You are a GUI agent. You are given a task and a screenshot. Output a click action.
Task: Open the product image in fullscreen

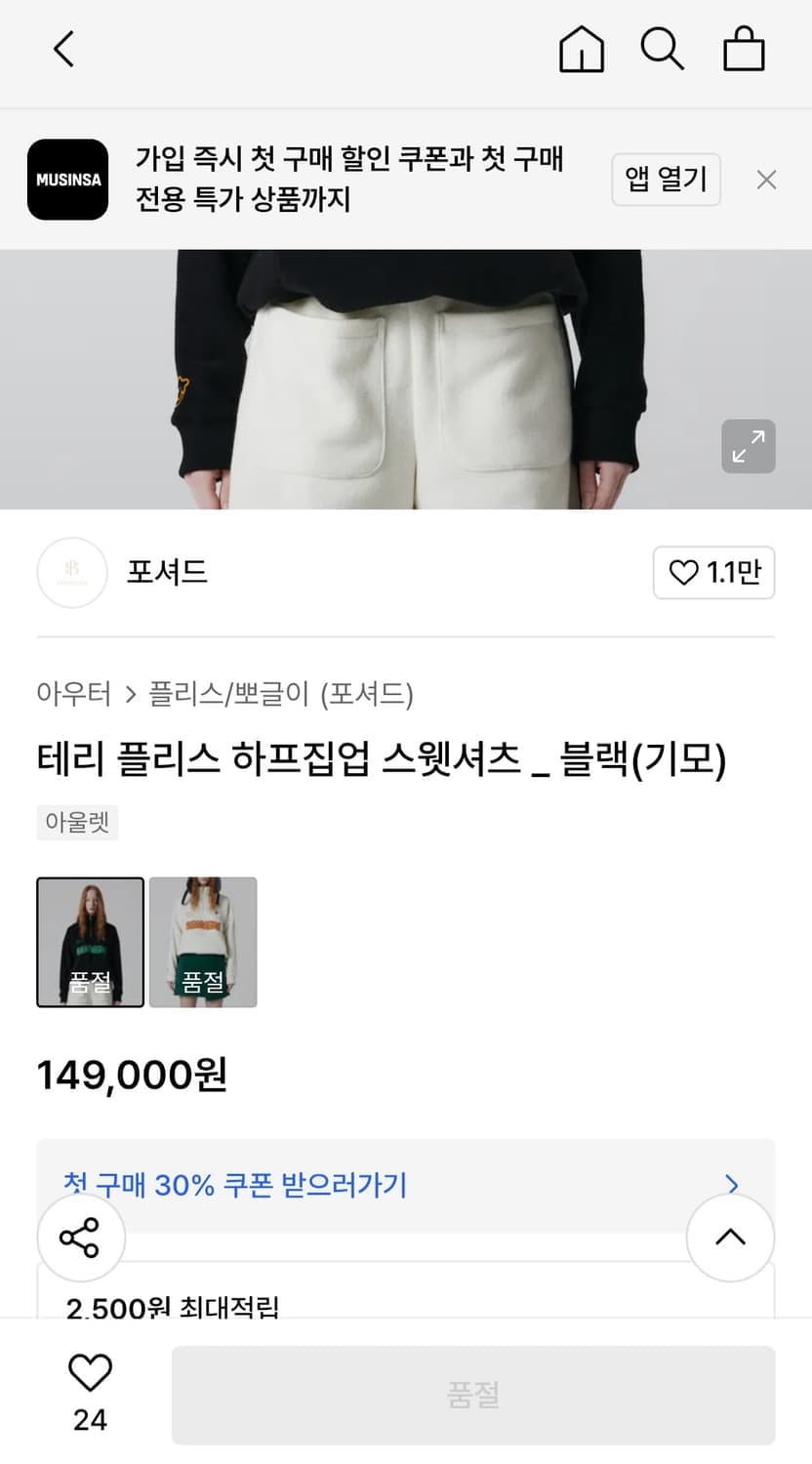[x=748, y=446]
